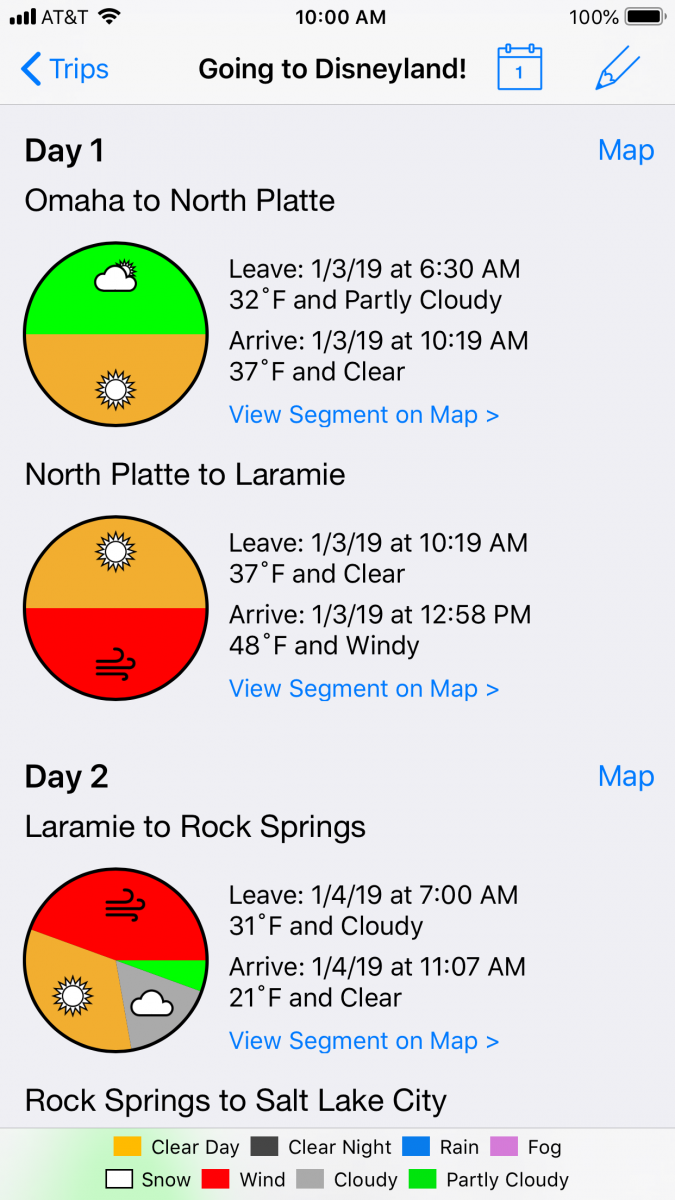Go back to Trips
The height and width of the screenshot is (1200, 675).
(65, 69)
